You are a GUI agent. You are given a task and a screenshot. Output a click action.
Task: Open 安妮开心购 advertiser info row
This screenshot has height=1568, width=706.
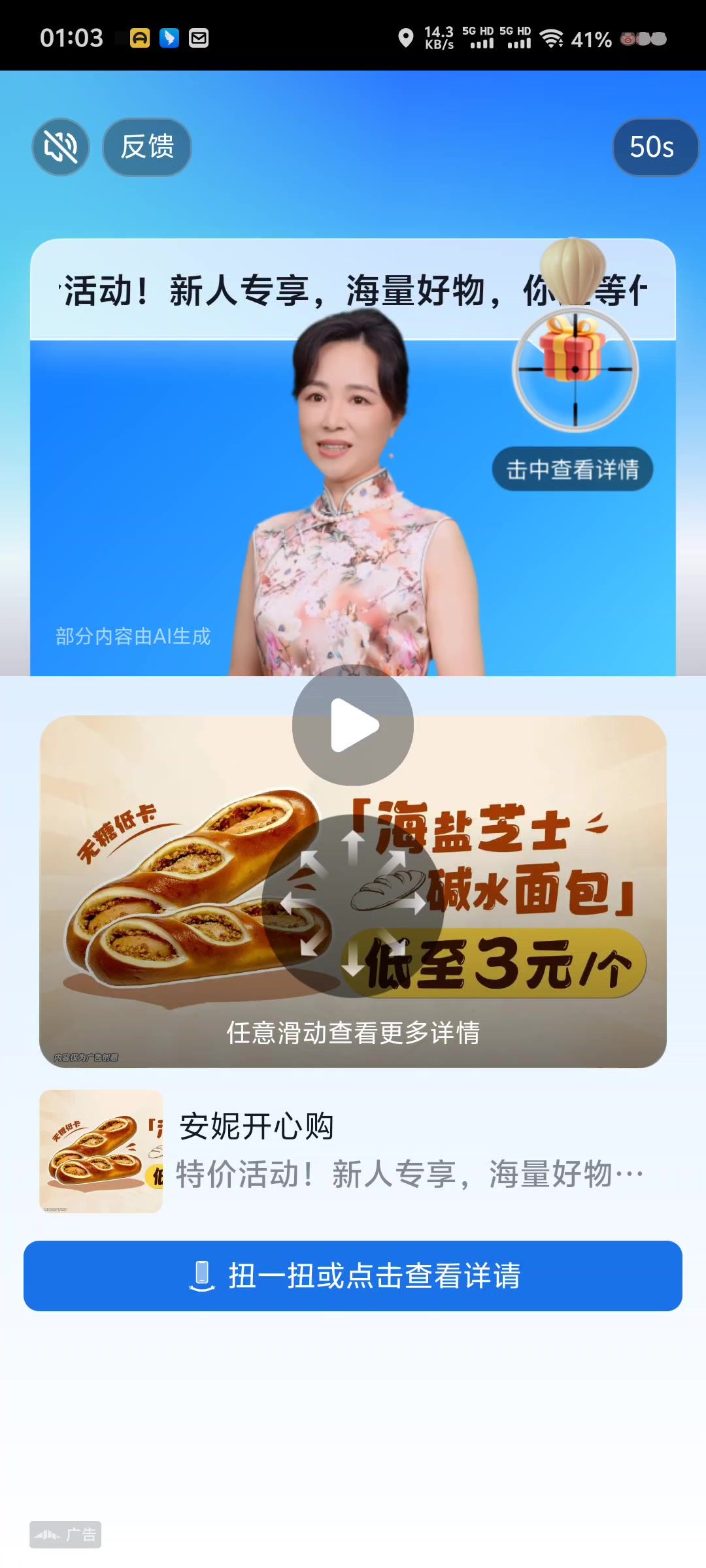(x=353, y=1151)
